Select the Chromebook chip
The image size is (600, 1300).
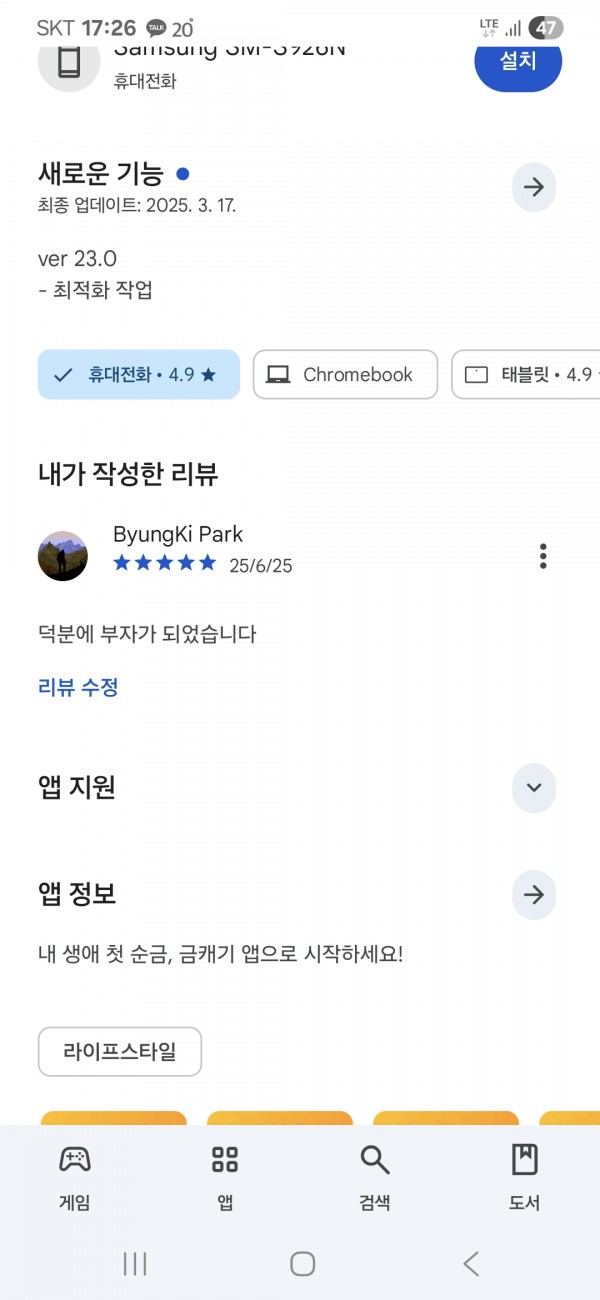click(x=345, y=375)
